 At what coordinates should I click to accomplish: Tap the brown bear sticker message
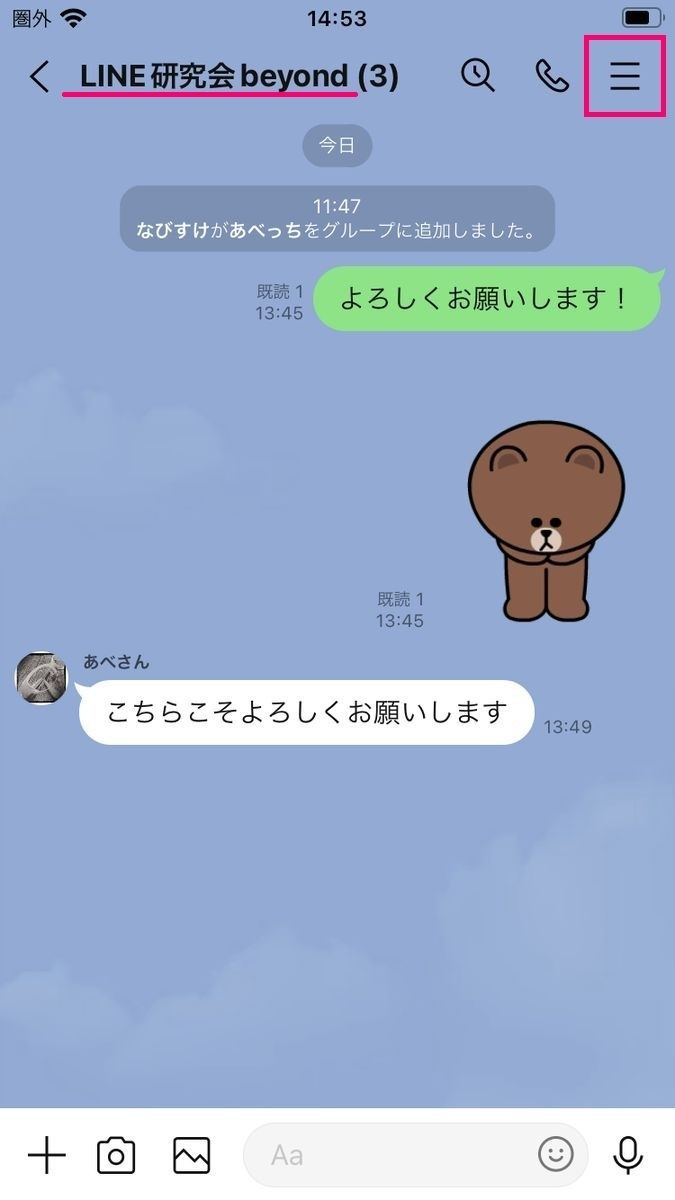click(546, 520)
